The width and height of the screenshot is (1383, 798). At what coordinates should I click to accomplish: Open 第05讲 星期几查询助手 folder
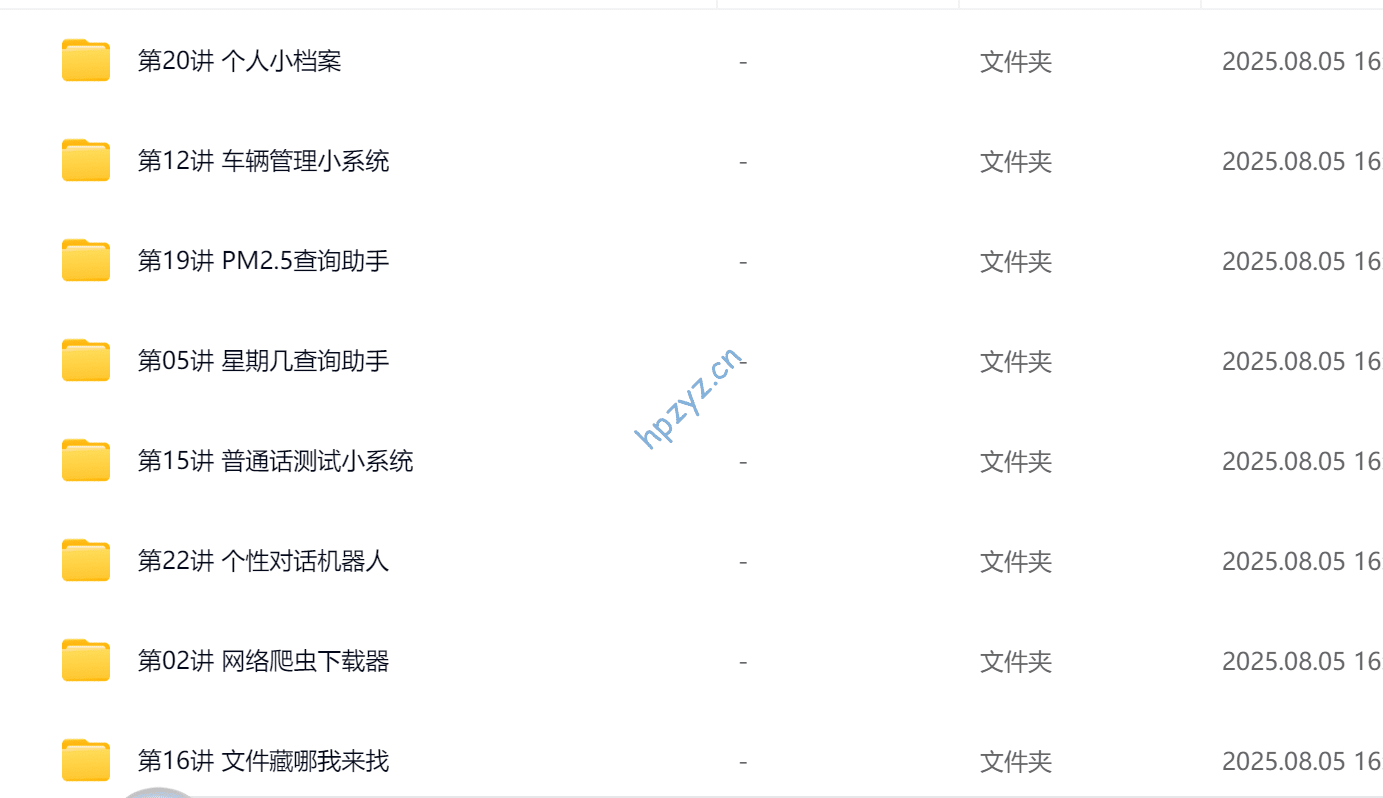click(263, 361)
